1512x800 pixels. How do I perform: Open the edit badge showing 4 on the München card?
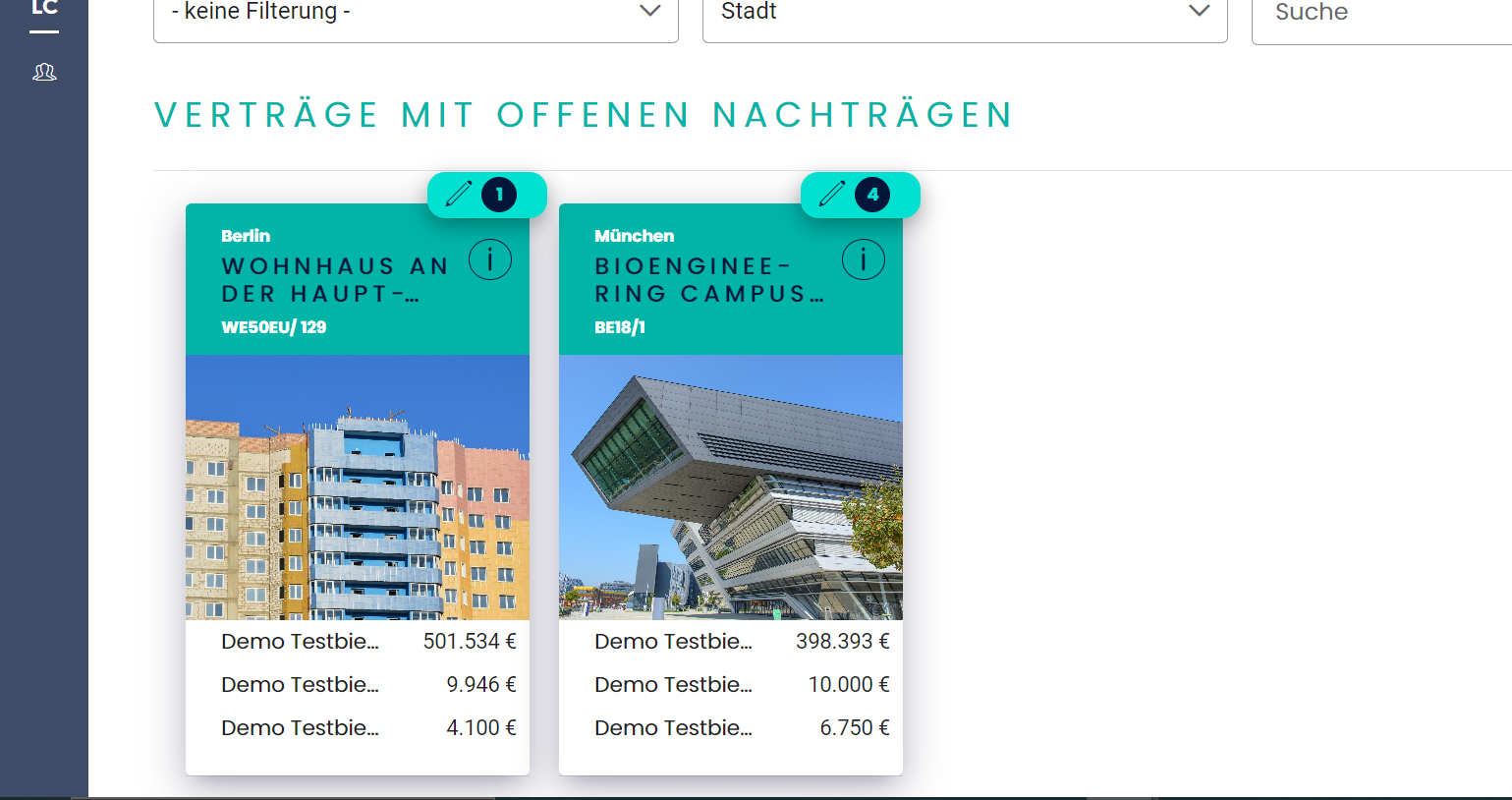pyautogui.click(x=860, y=195)
